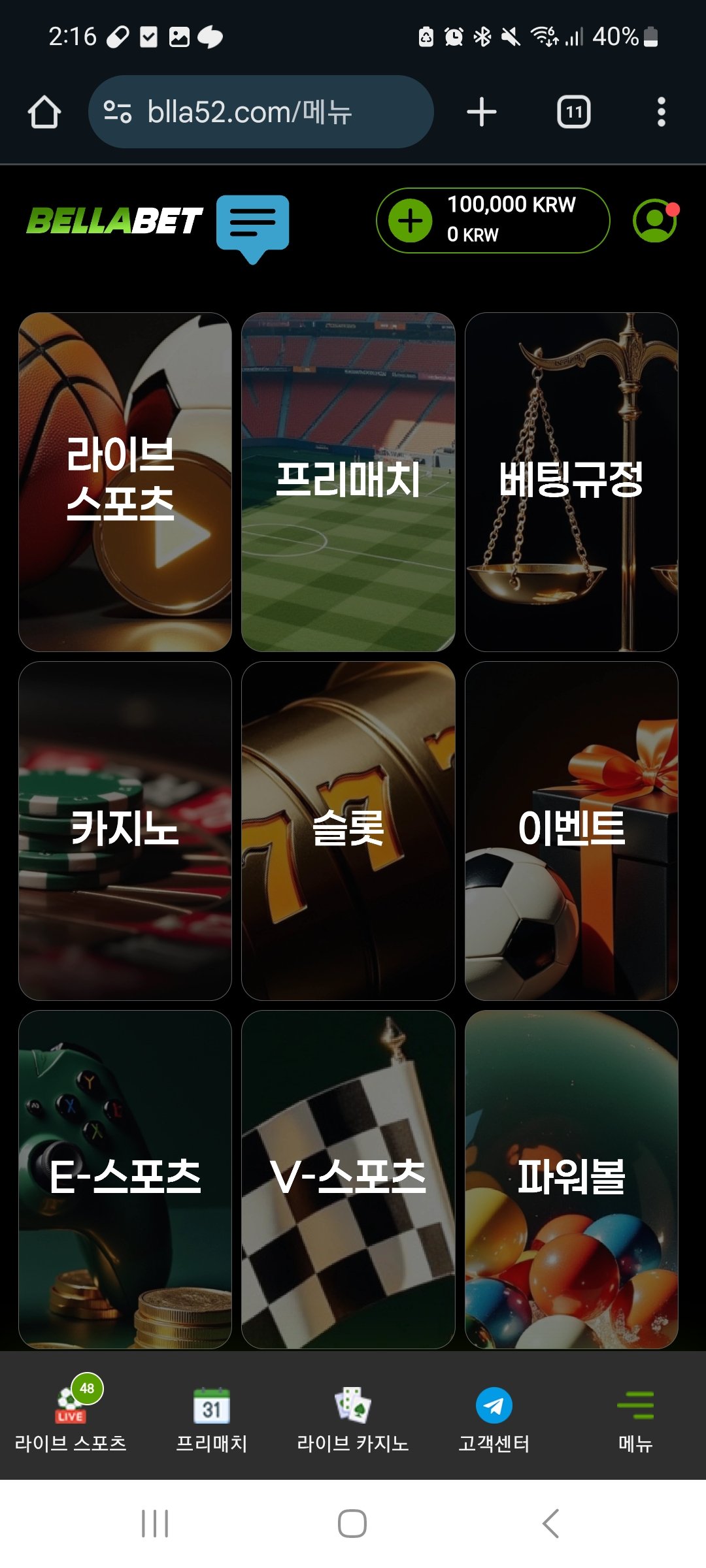This screenshot has width=706, height=1568.
Task: Open the 파워볼 tile
Action: pos(571,1179)
